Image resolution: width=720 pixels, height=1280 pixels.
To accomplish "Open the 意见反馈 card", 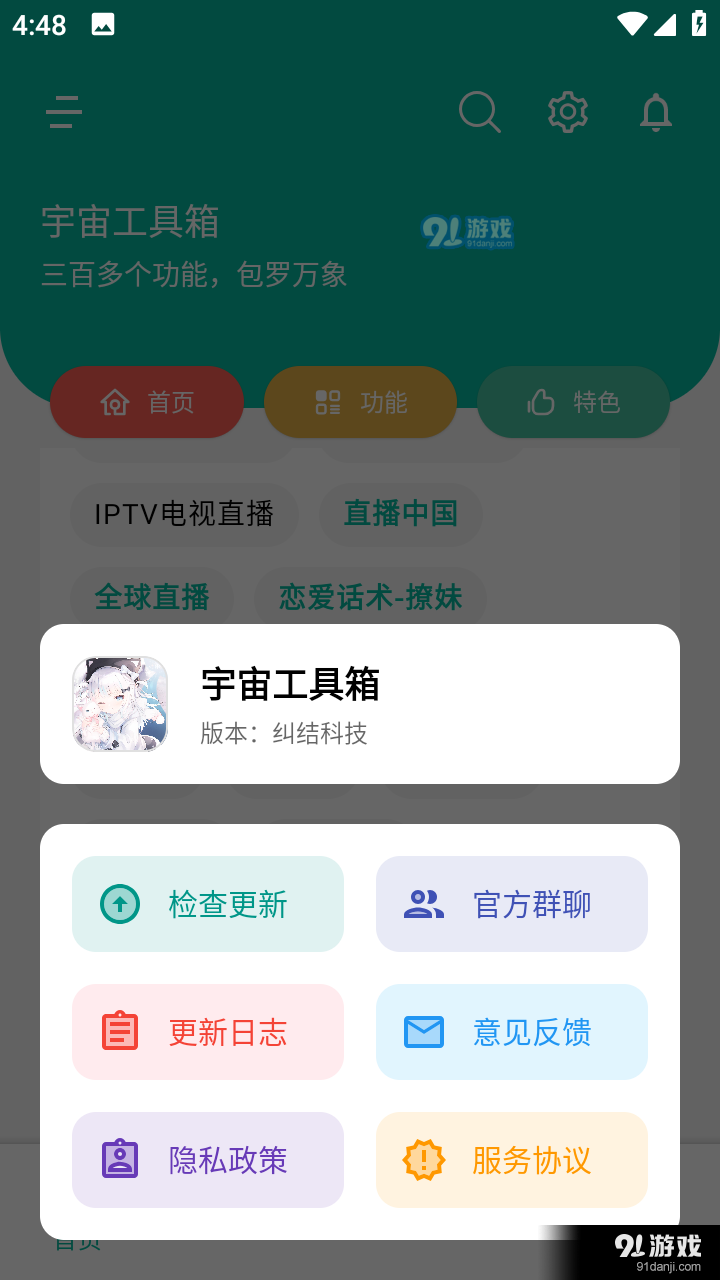I will click(x=511, y=1031).
